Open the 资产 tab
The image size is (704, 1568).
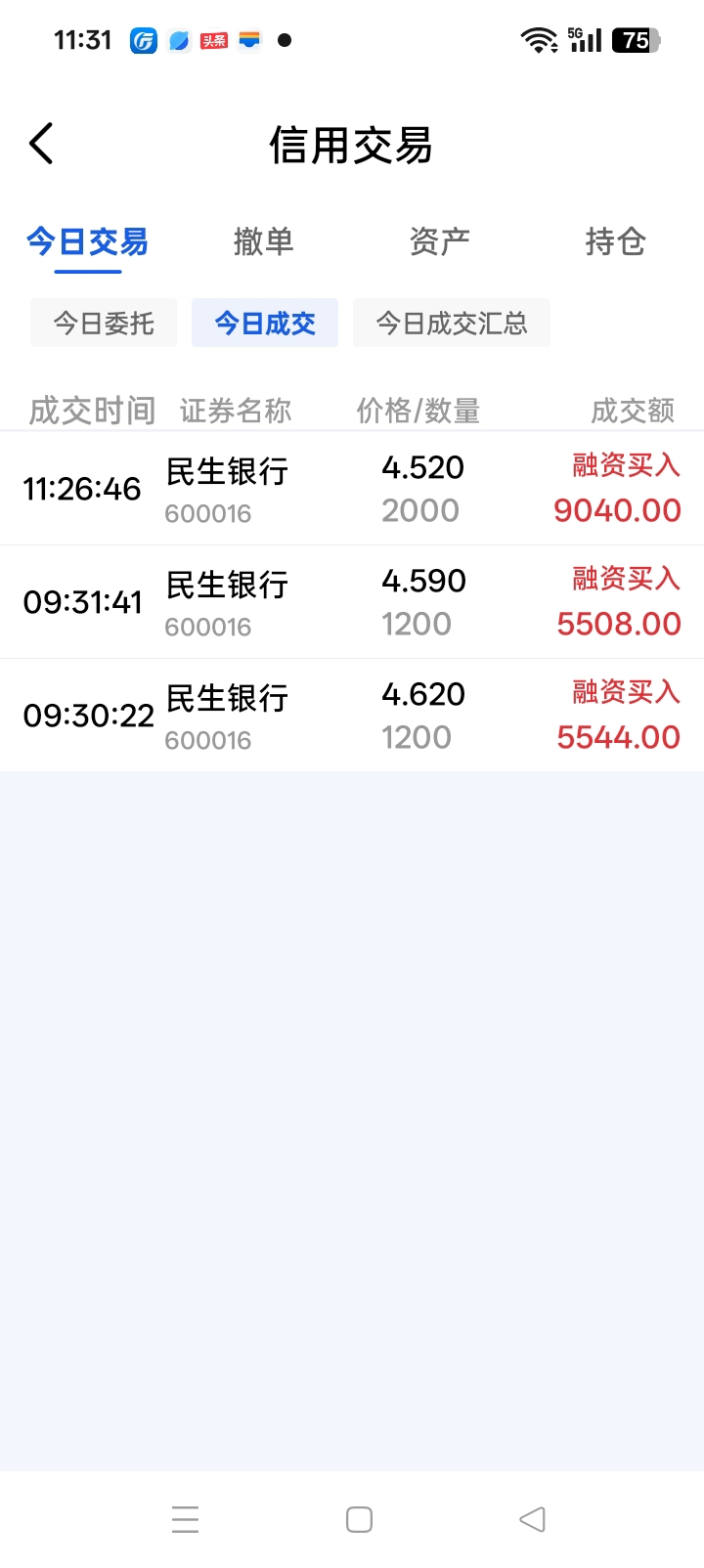pos(440,241)
